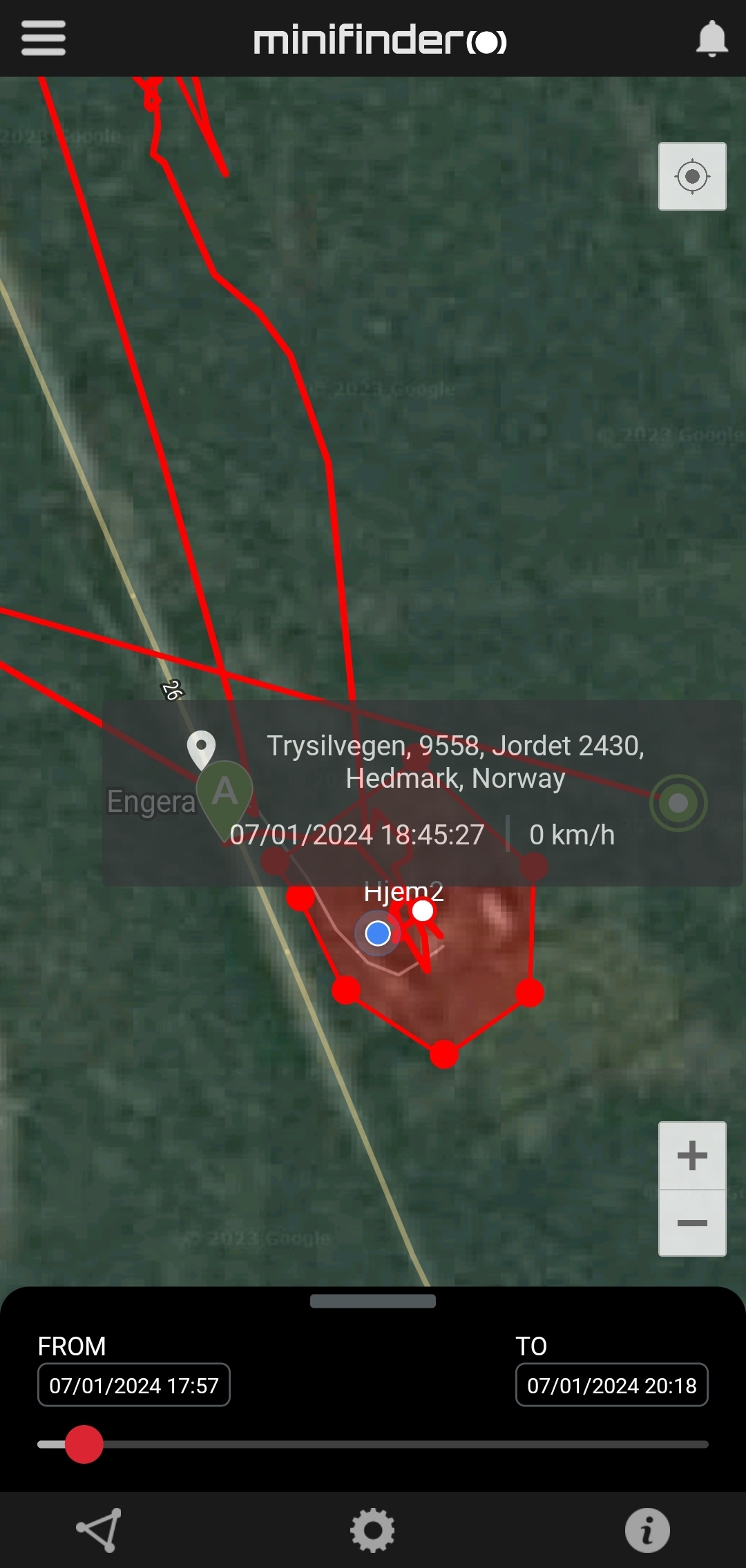Open the info tab

pyautogui.click(x=647, y=1530)
